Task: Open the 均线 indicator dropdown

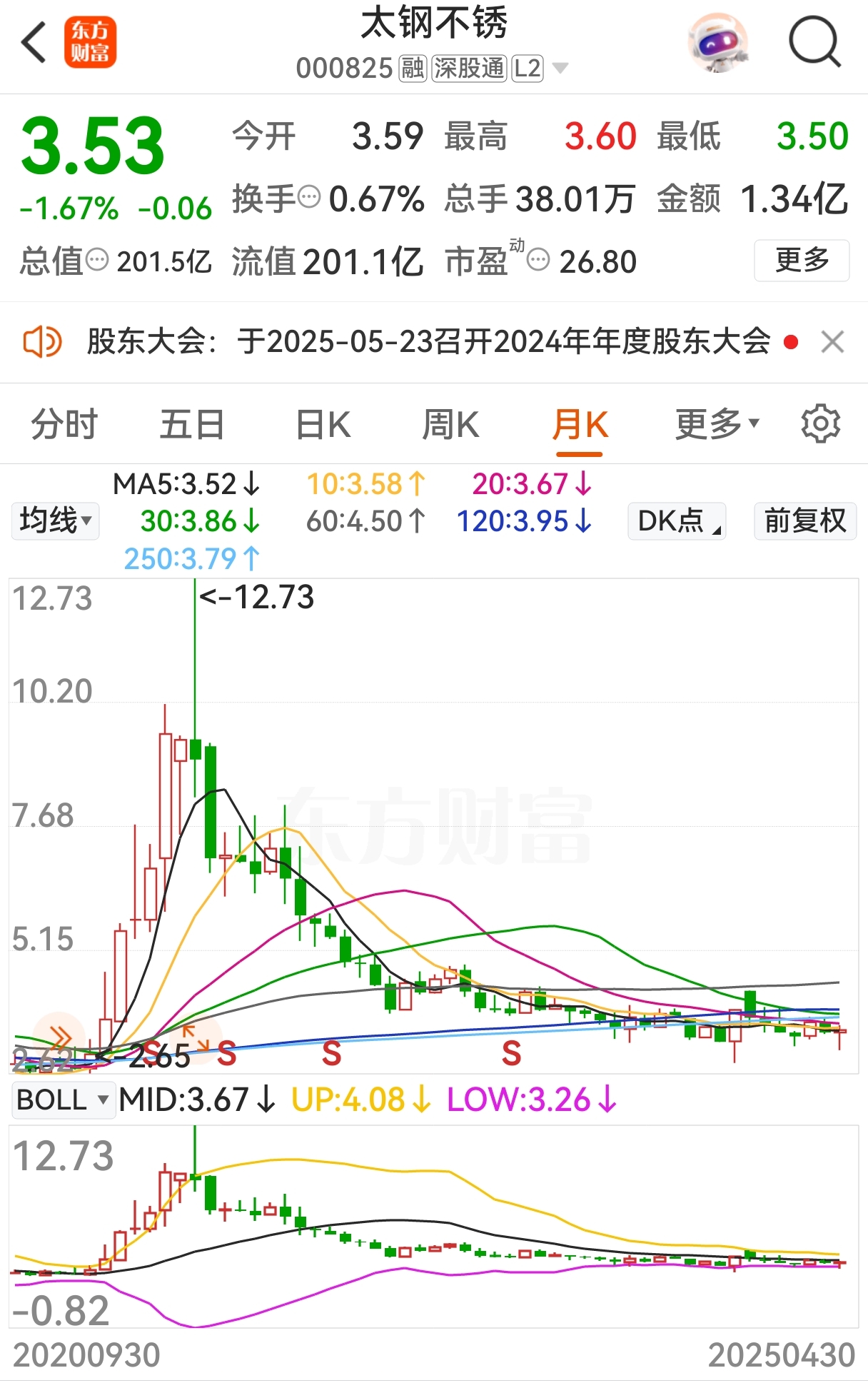Action: [x=56, y=520]
